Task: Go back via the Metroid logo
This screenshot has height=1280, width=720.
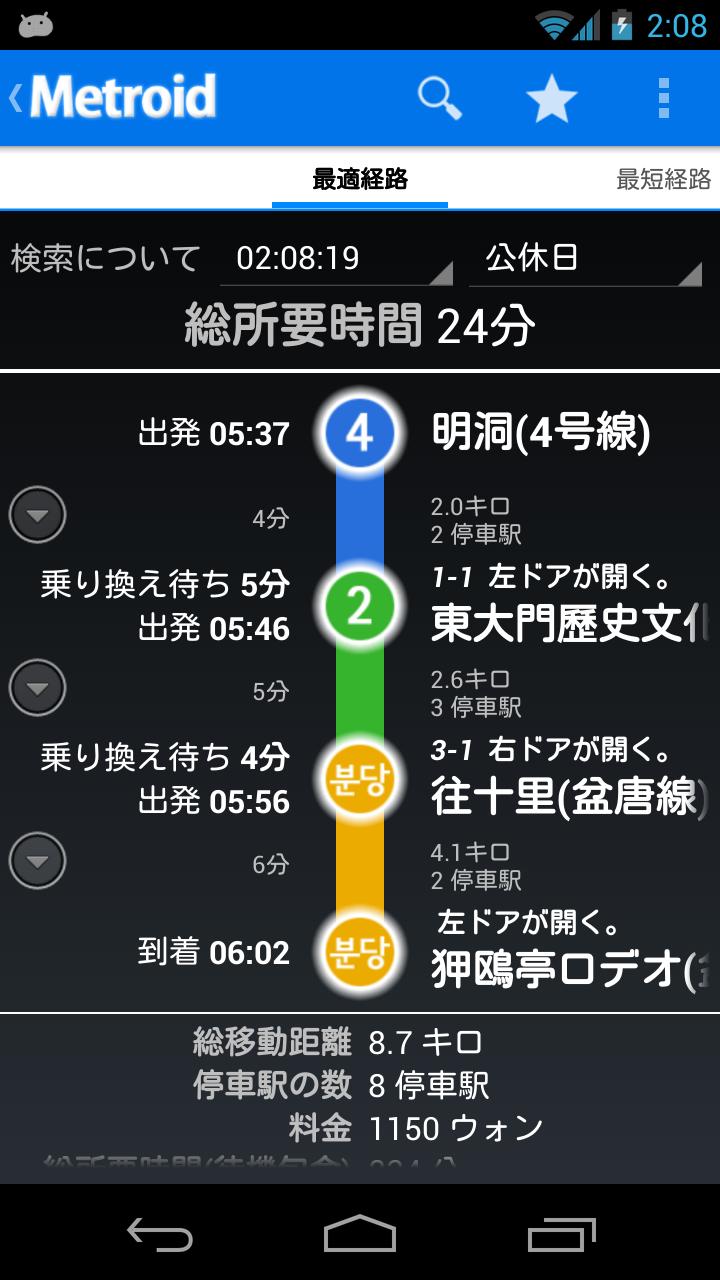Action: coord(112,98)
